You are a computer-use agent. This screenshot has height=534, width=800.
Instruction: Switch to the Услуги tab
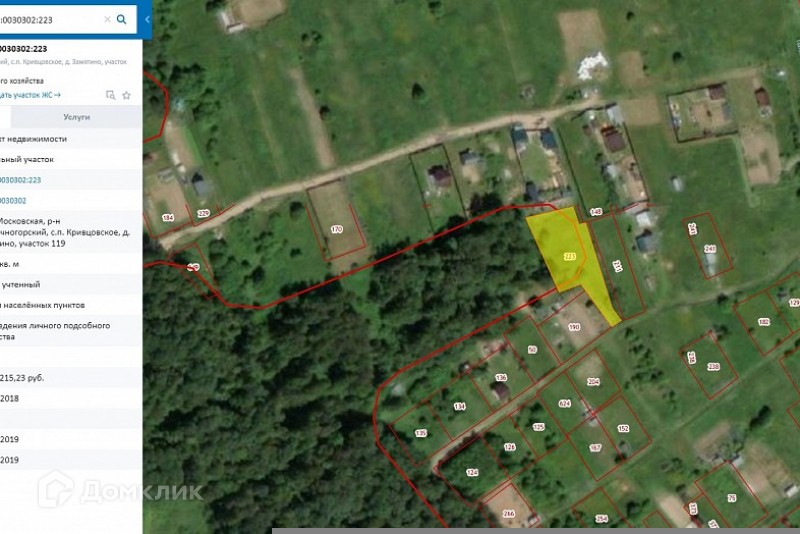[x=76, y=117]
